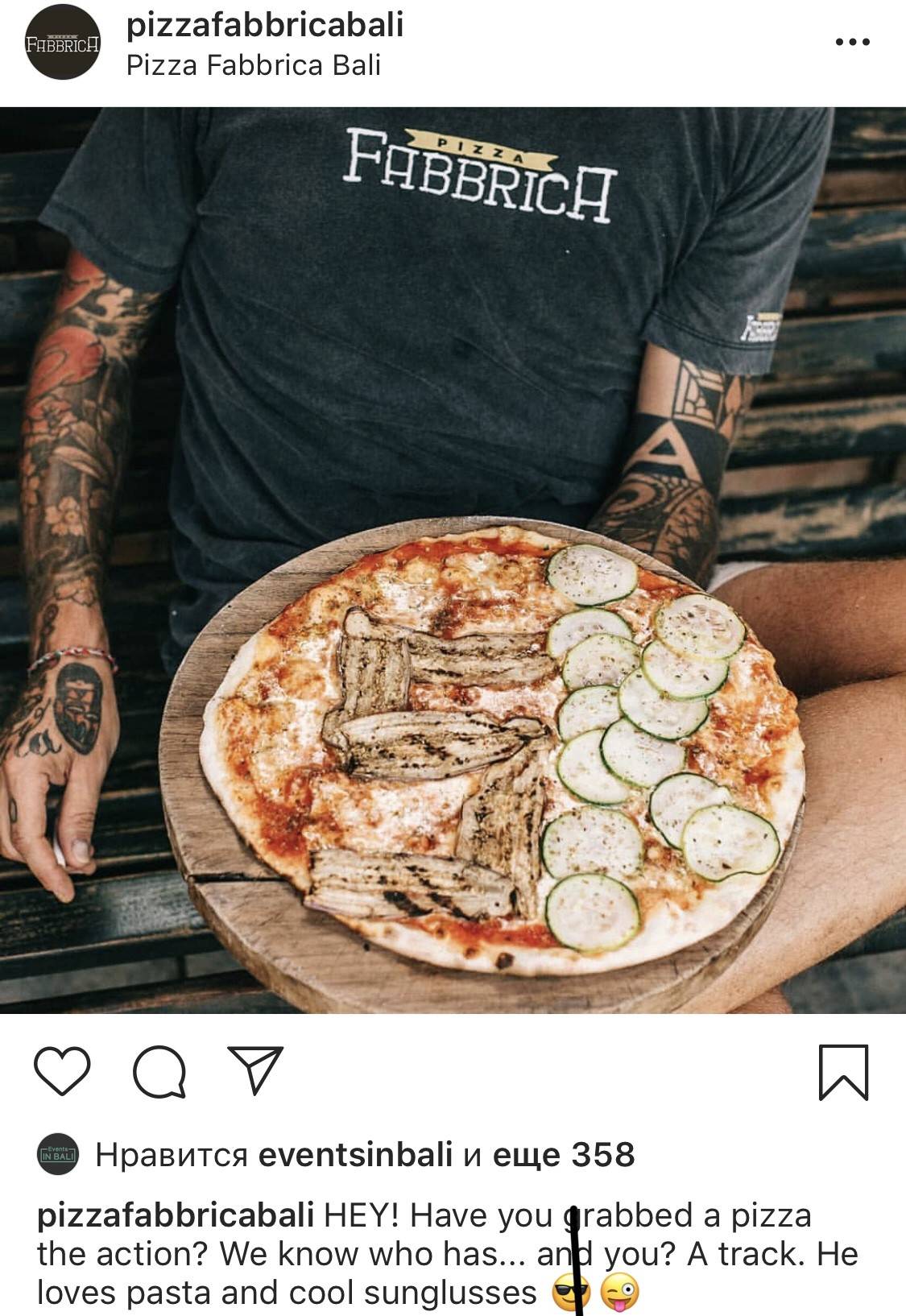Open pizzafabbricabali profile from header username

coord(265,25)
